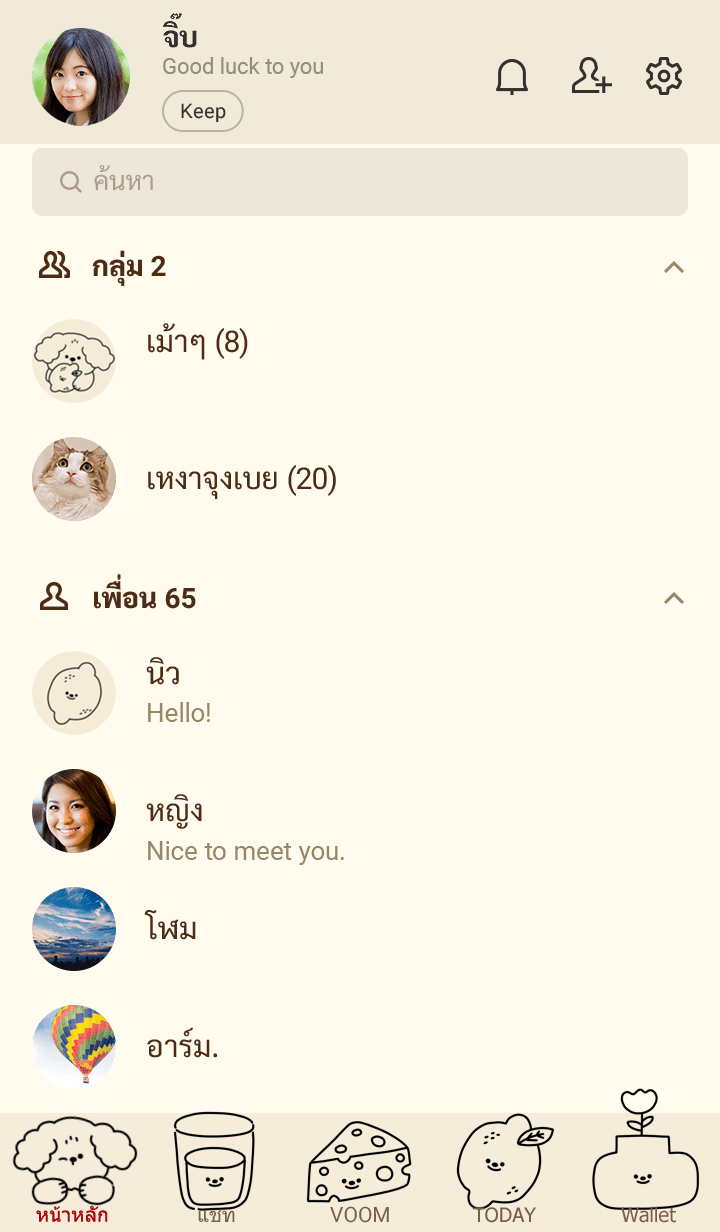Open the notifications bell

pyautogui.click(x=512, y=77)
